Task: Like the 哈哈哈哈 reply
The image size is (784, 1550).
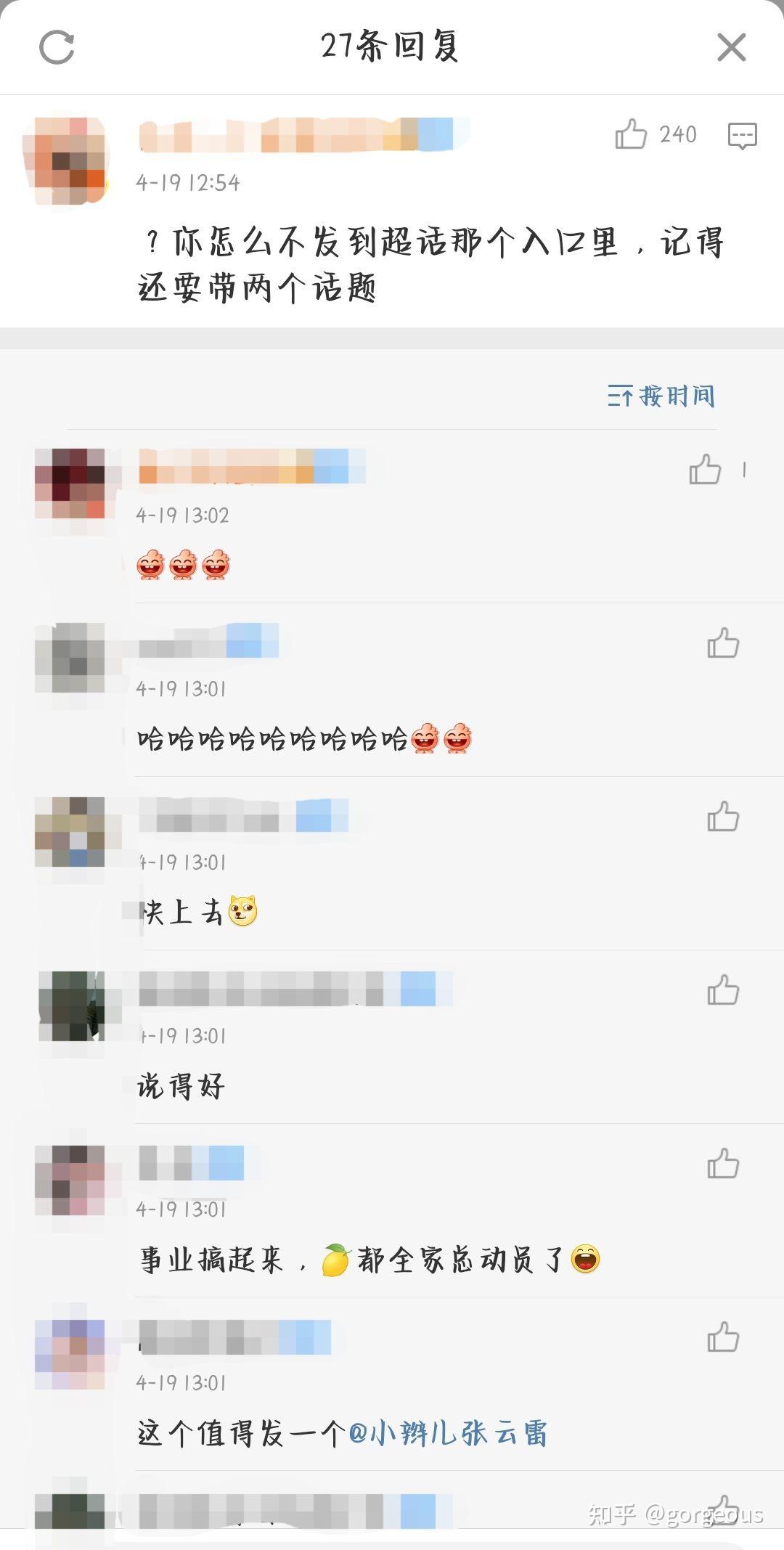Action: [x=723, y=643]
